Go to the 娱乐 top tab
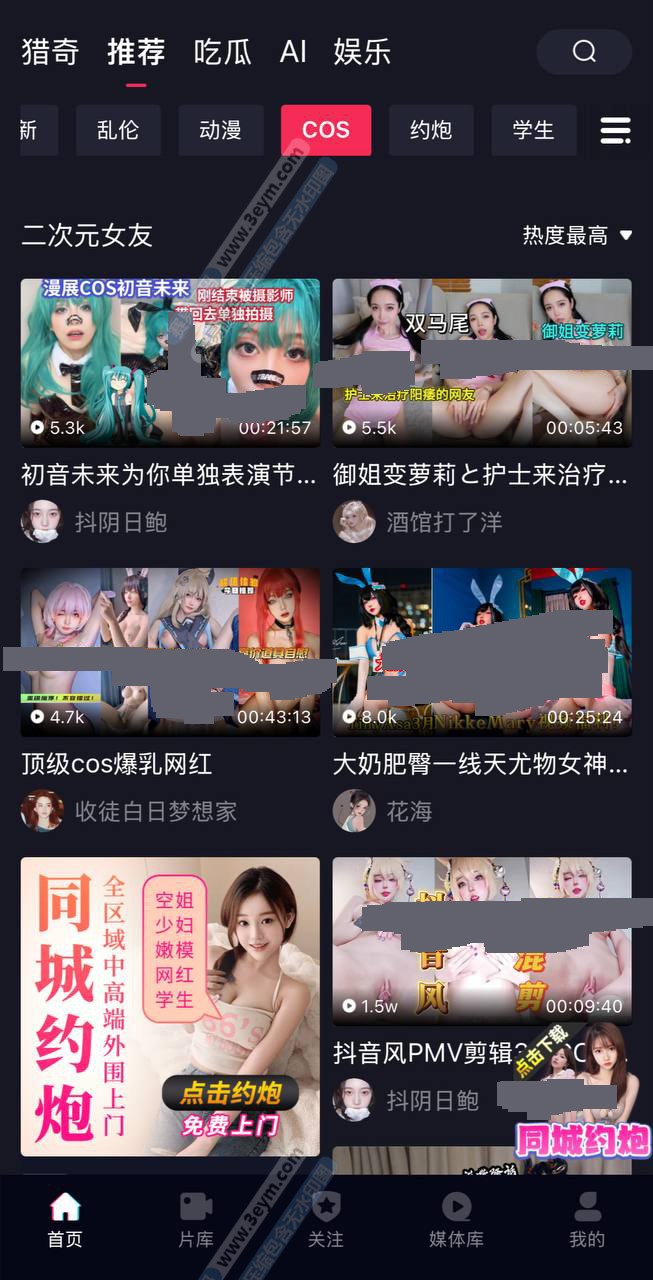This screenshot has width=653, height=1280. tap(362, 52)
